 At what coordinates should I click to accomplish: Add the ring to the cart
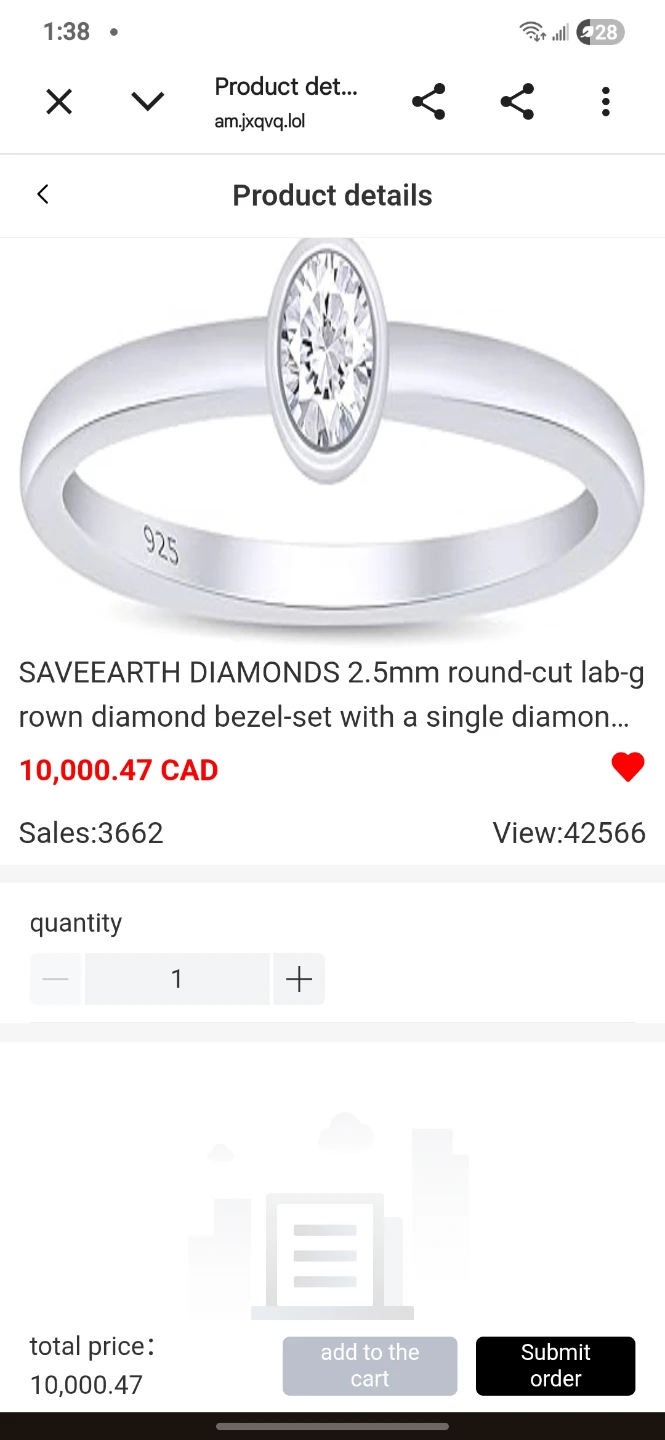pos(370,1366)
